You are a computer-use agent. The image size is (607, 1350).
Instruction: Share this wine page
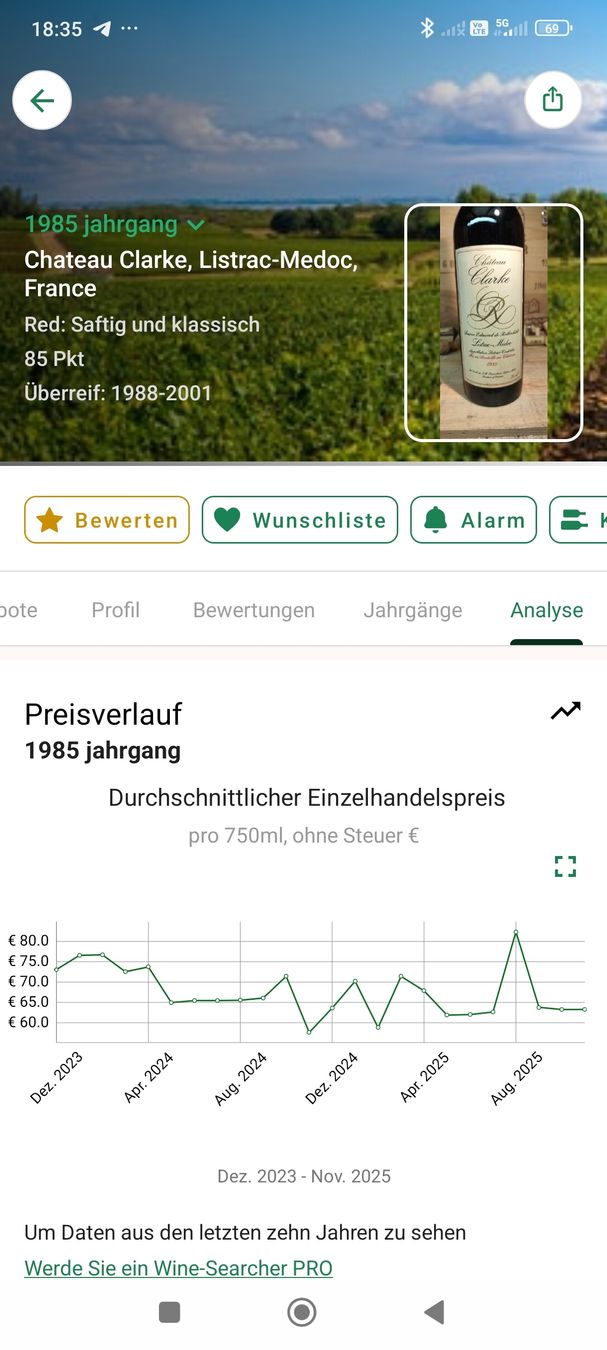[x=553, y=100]
